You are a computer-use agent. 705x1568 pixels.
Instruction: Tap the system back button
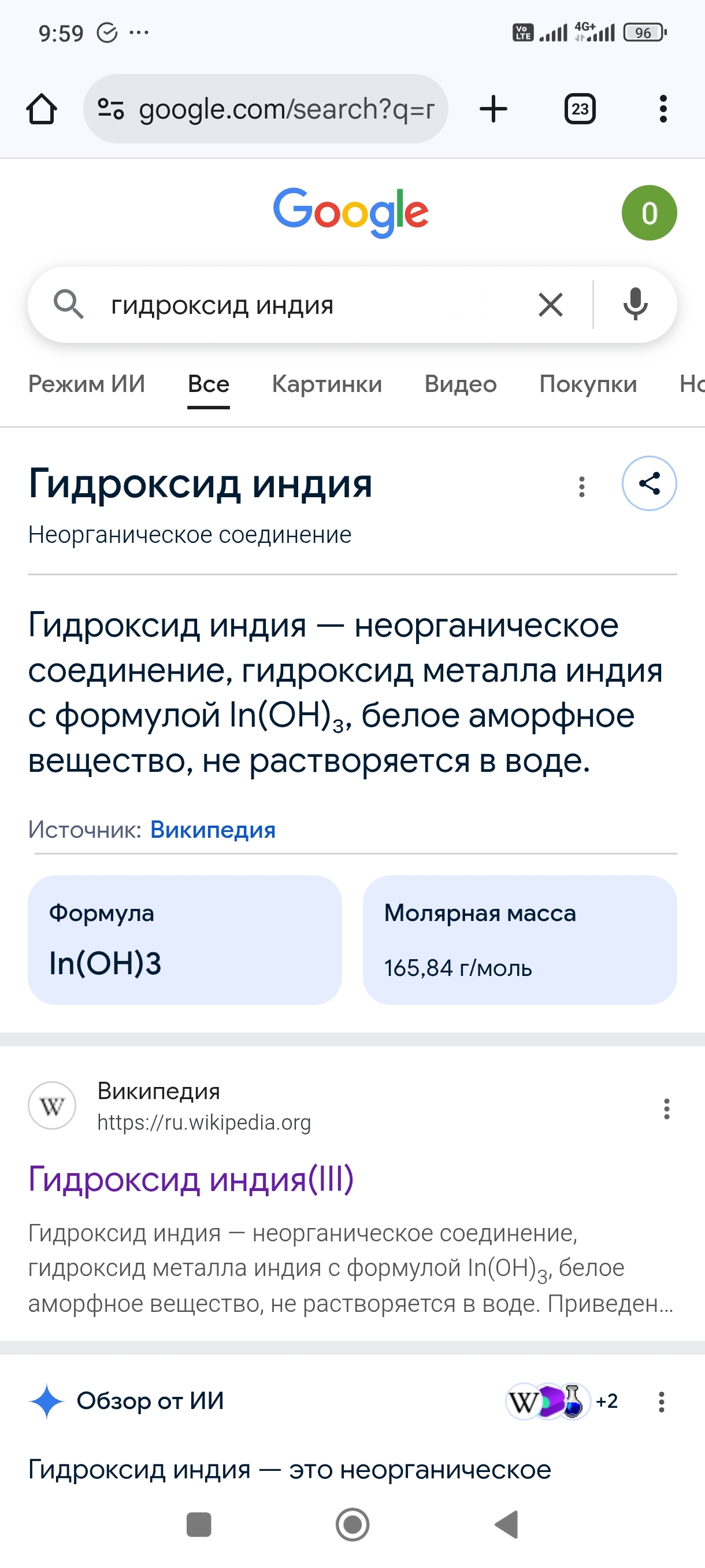(x=507, y=1525)
